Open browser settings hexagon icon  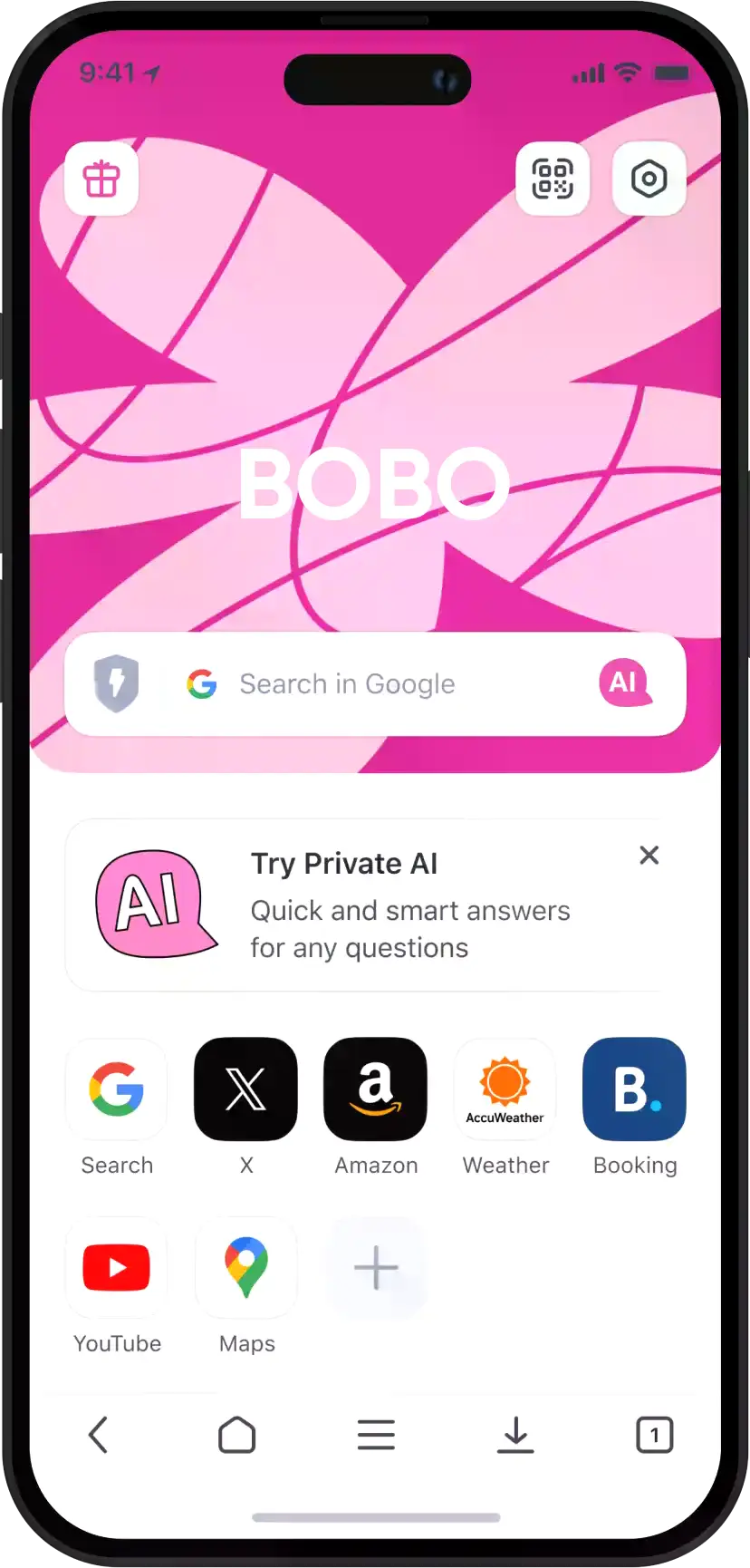649,179
